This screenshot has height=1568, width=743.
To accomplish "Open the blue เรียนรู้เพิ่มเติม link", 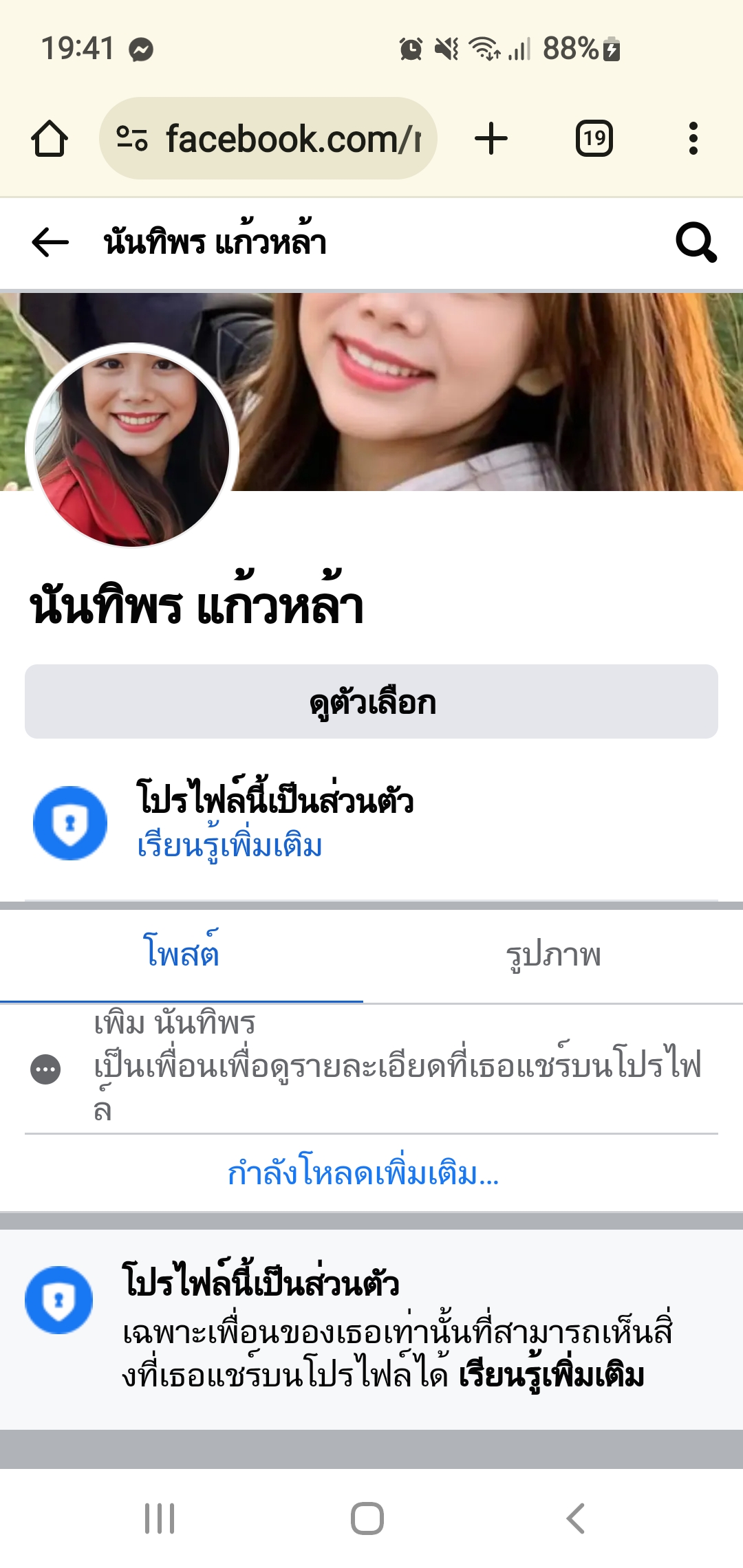I will [x=230, y=846].
